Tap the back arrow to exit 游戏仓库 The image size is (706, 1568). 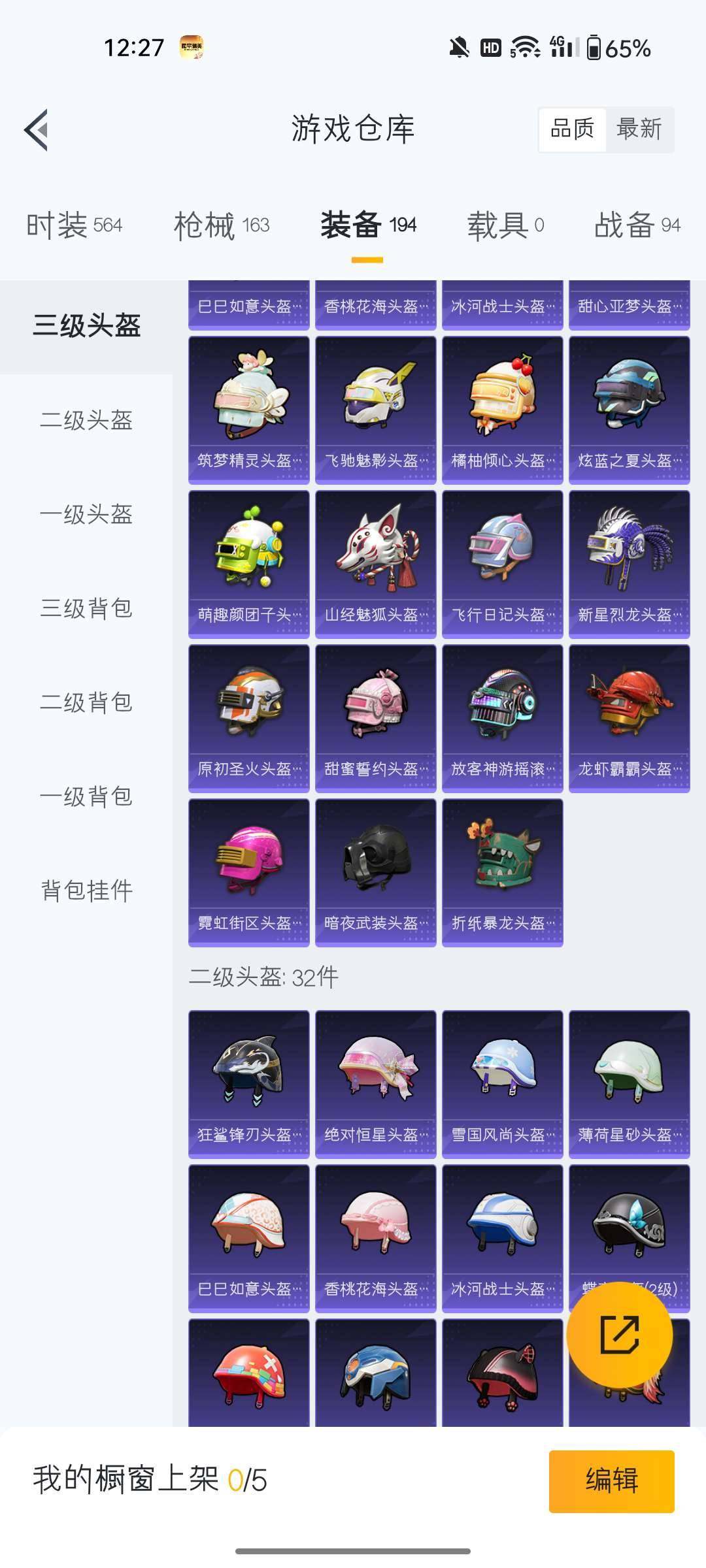[37, 129]
